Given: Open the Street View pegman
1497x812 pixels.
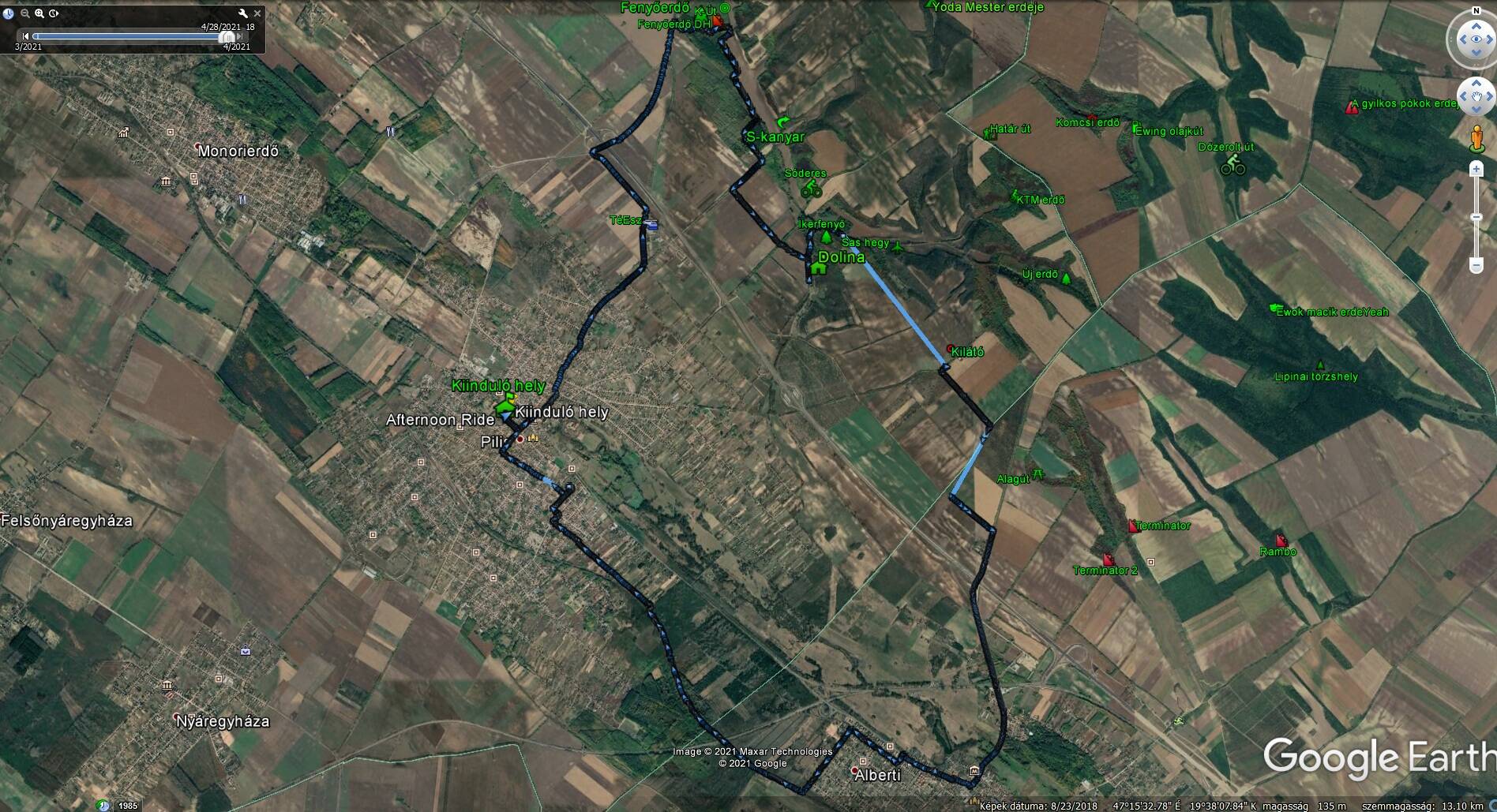Looking at the screenshot, I should tap(1476, 138).
